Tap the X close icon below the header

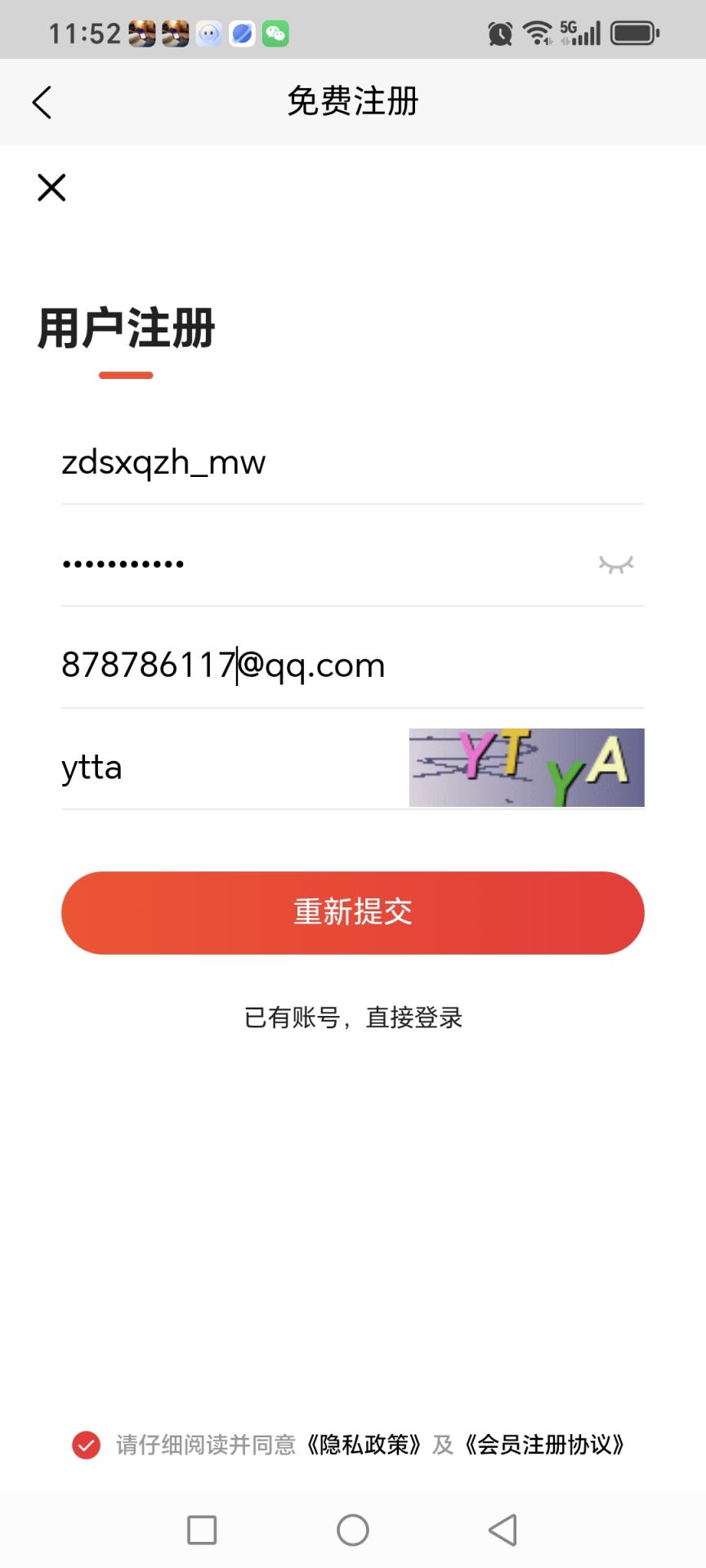(51, 187)
